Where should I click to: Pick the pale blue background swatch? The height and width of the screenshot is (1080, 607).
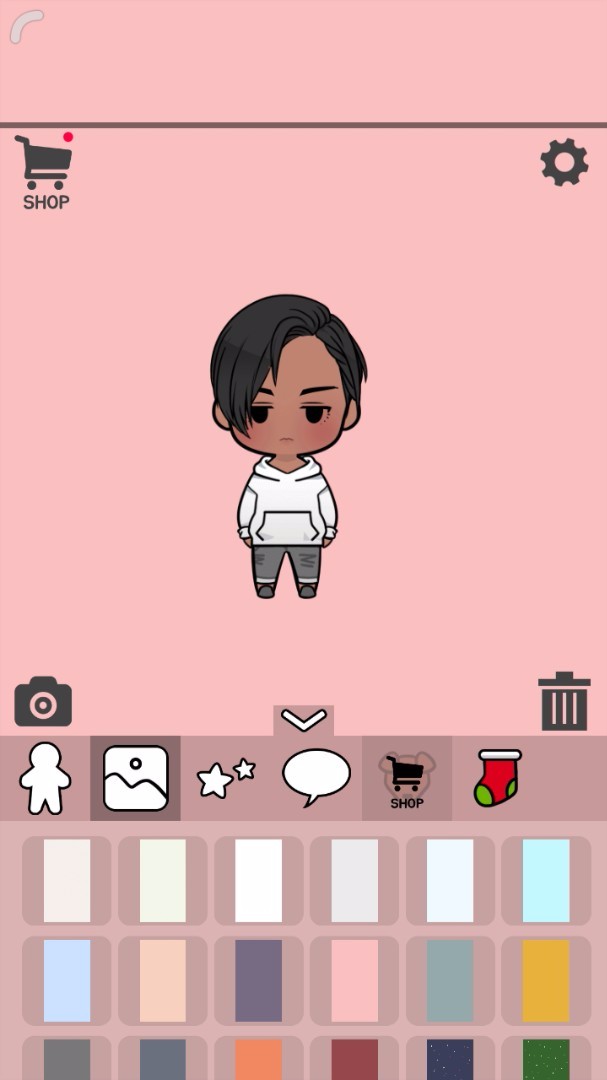pyautogui.click(x=67, y=981)
